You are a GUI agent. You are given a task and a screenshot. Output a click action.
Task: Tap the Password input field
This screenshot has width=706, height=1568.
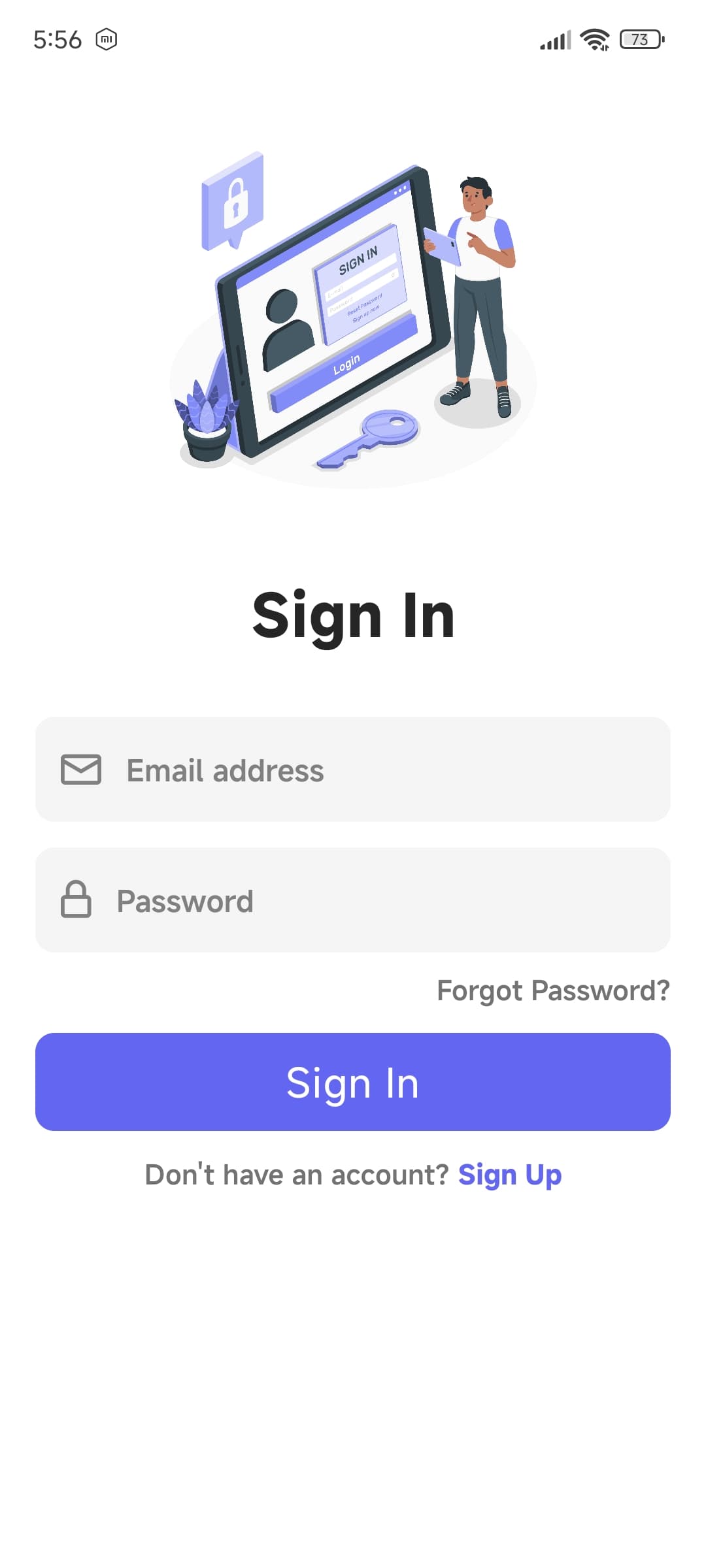point(353,900)
